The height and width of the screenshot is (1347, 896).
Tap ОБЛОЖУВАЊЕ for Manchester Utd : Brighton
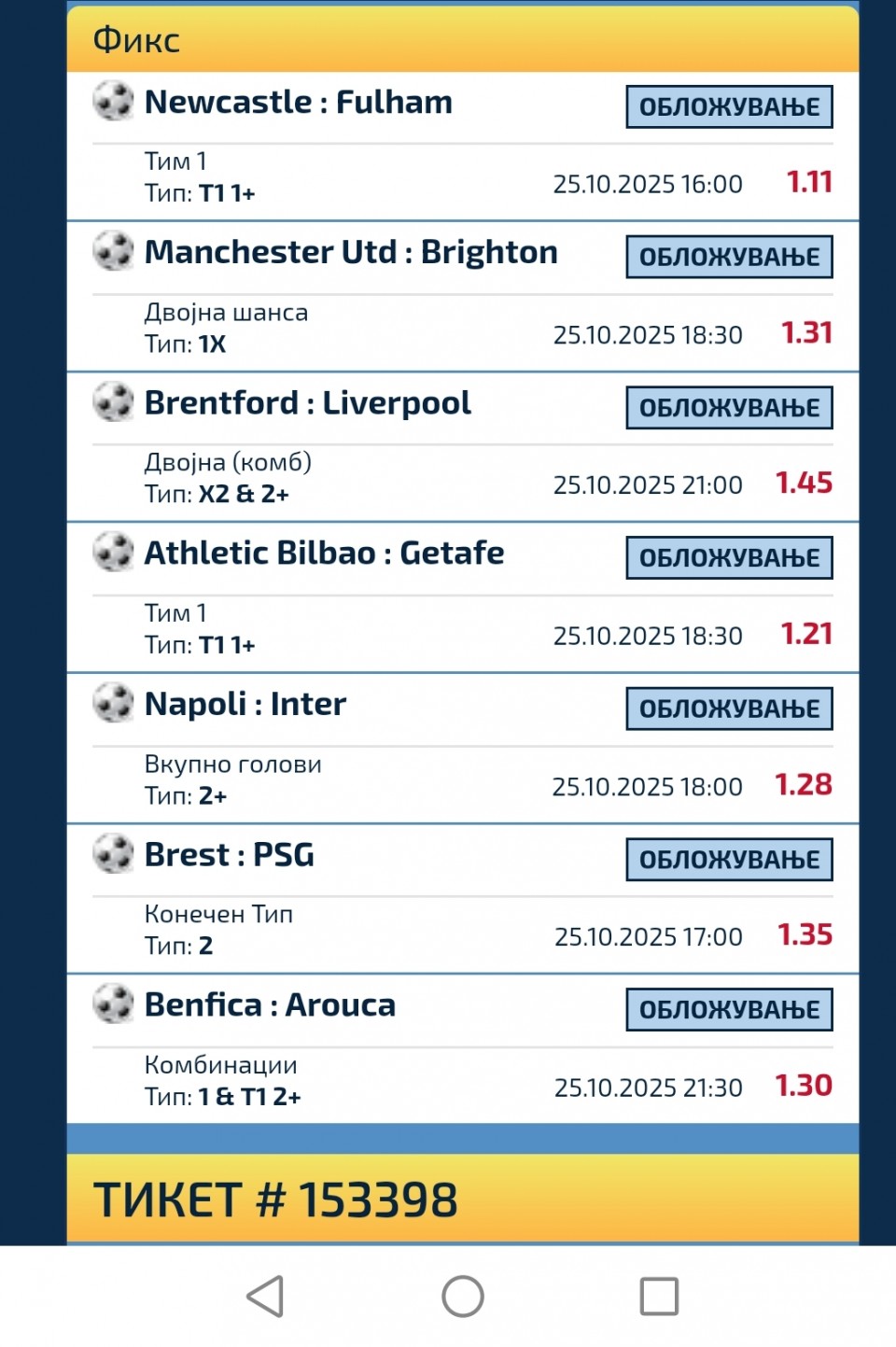coord(729,258)
